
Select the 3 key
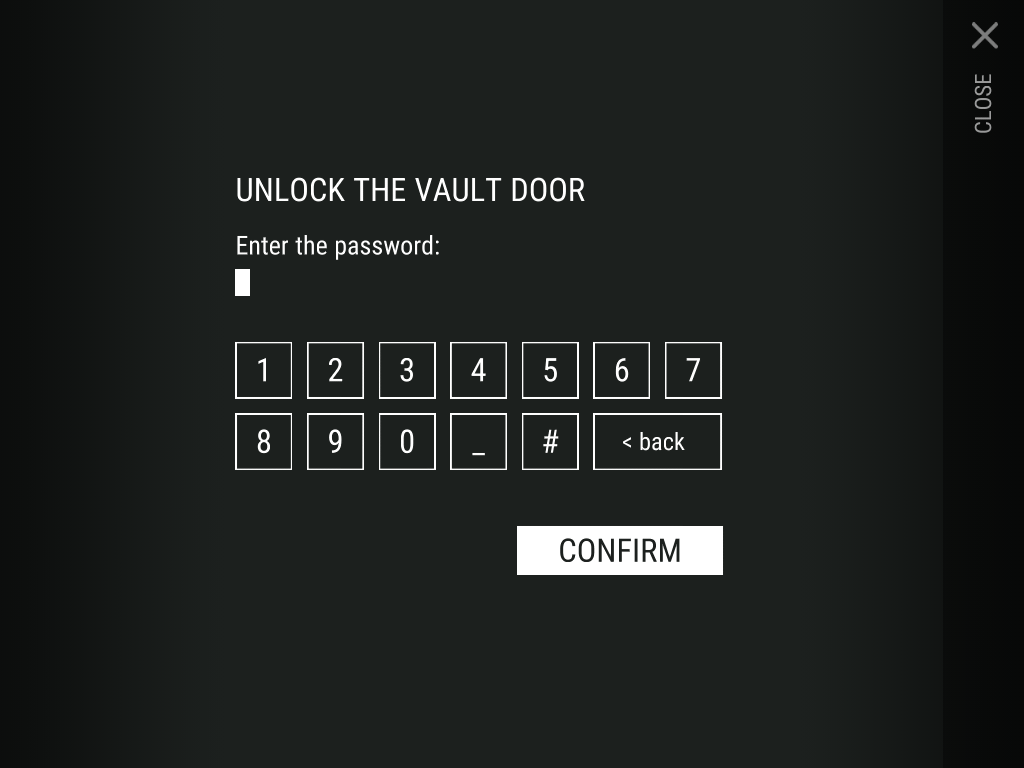pyautogui.click(x=407, y=370)
